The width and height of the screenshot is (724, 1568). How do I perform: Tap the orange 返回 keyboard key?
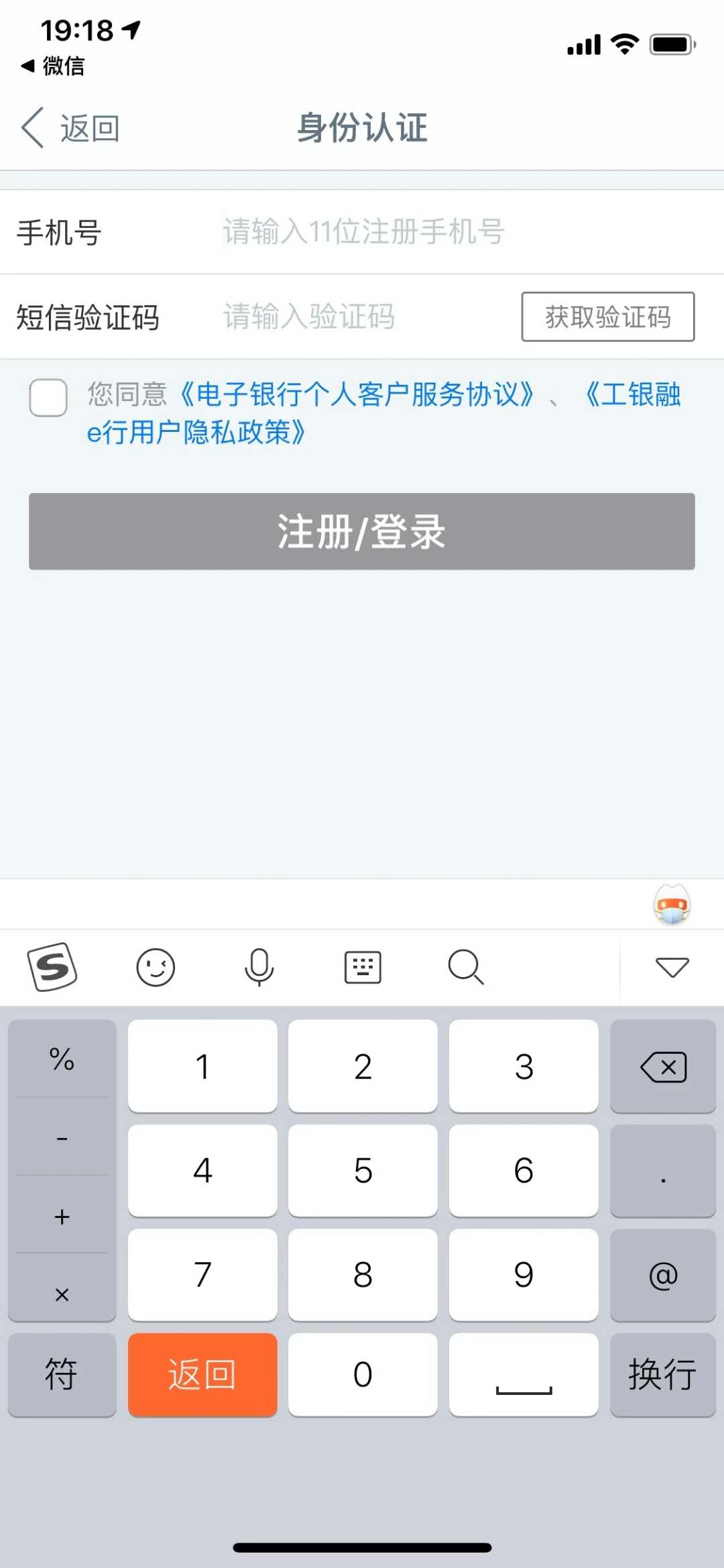pyautogui.click(x=202, y=1374)
